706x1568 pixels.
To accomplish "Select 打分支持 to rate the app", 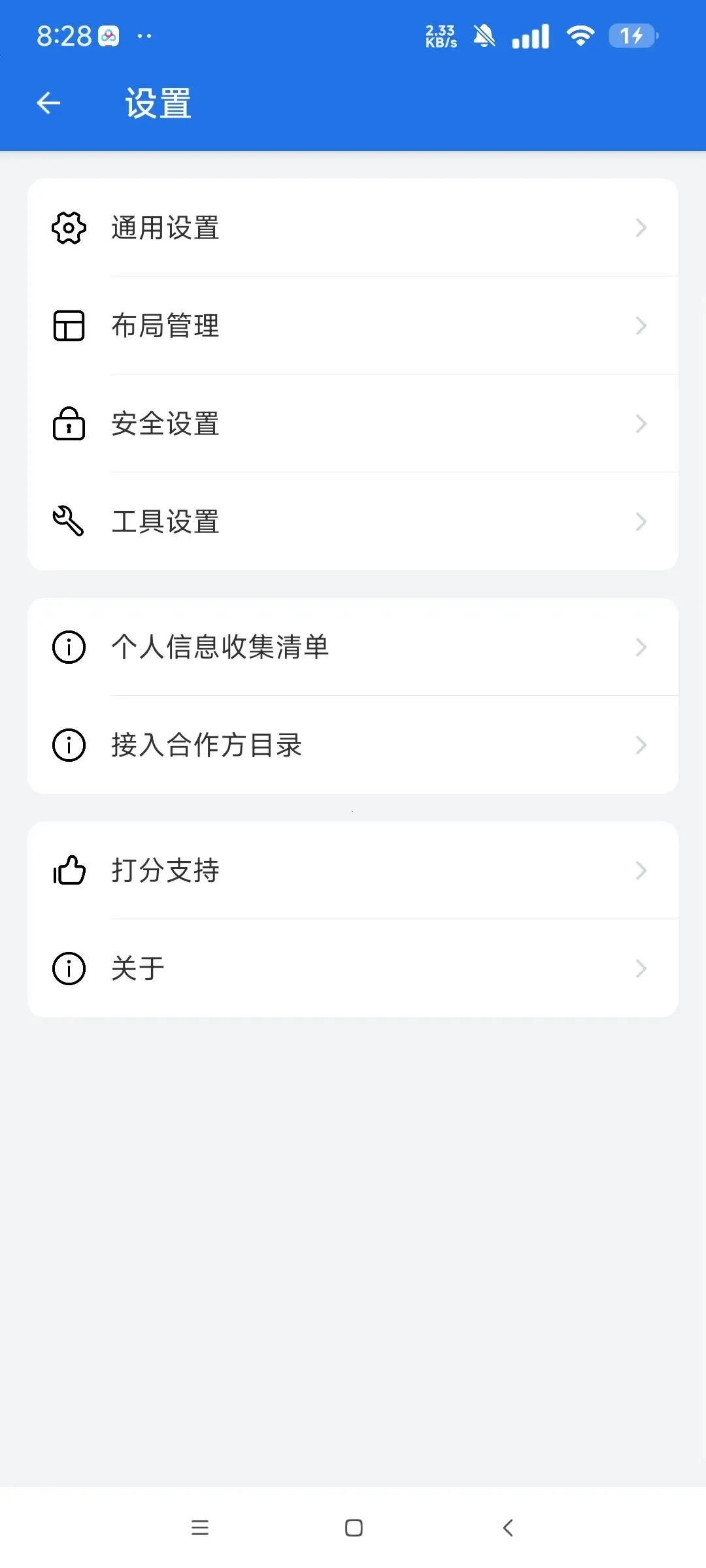I will pos(353,871).
